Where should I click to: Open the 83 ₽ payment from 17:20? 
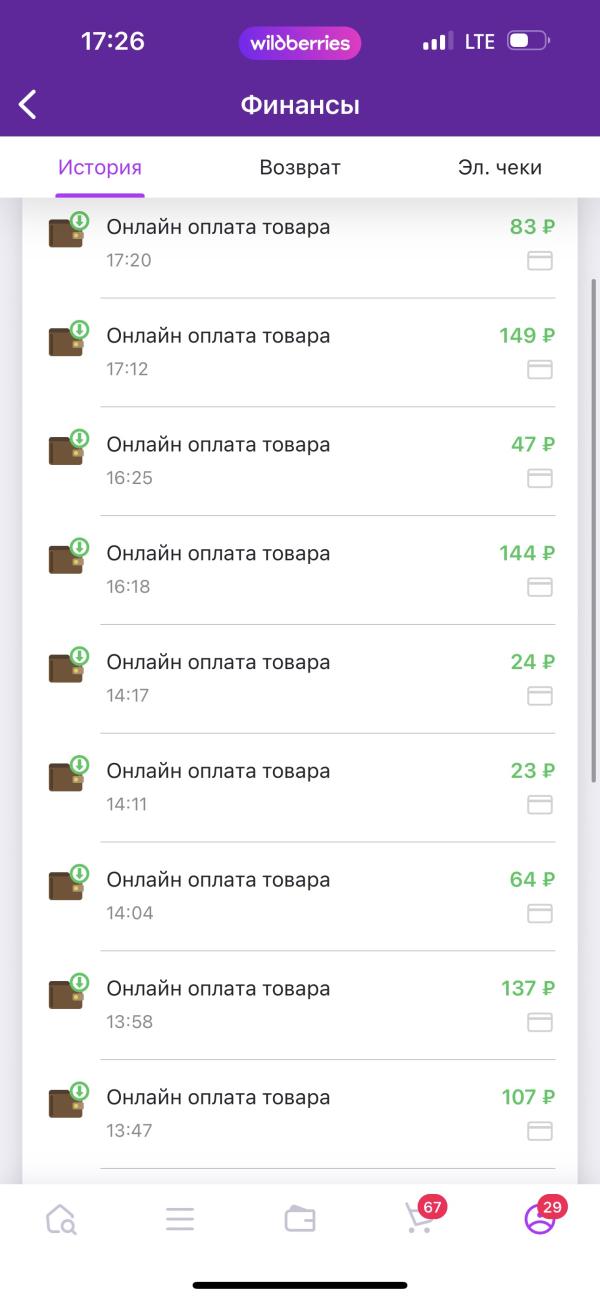coord(300,243)
